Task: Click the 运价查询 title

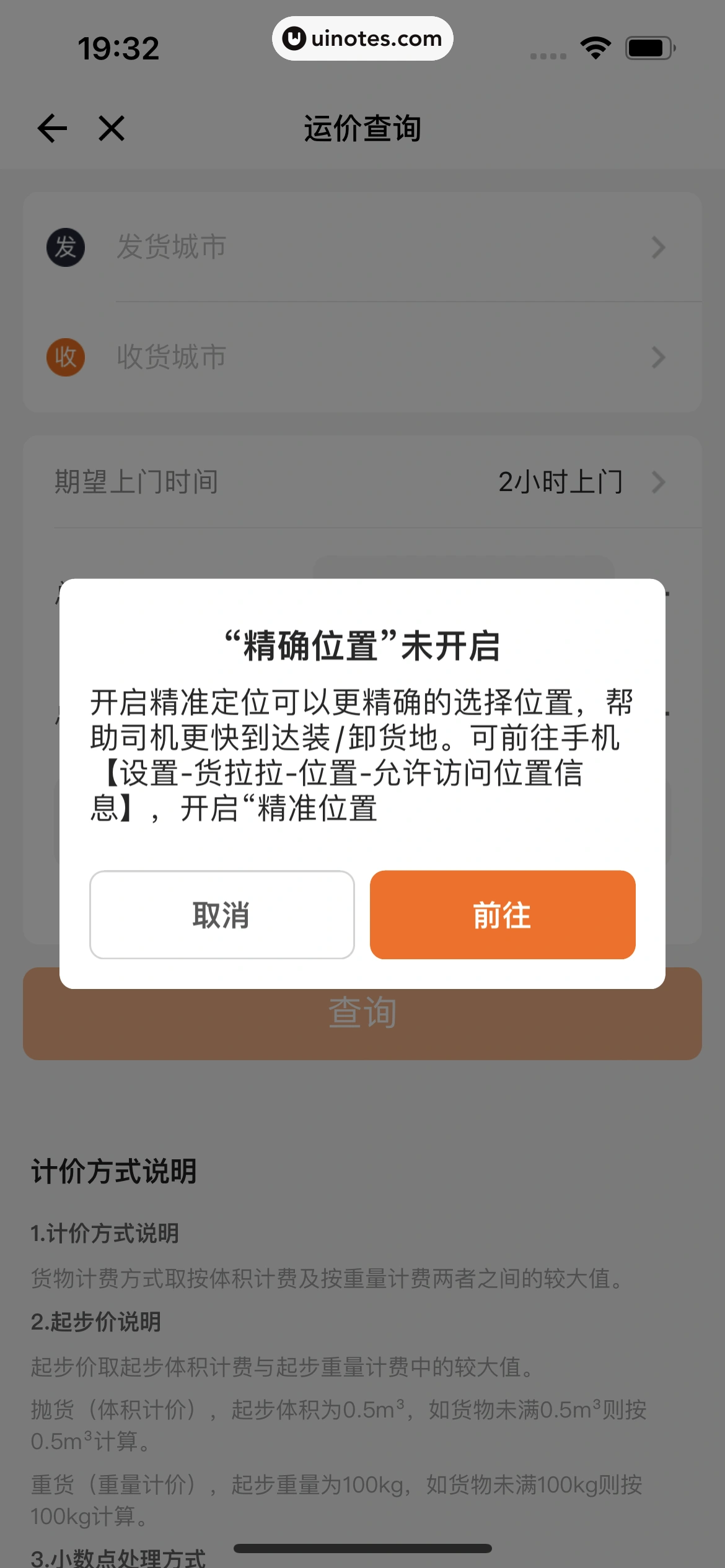Action: tap(362, 129)
